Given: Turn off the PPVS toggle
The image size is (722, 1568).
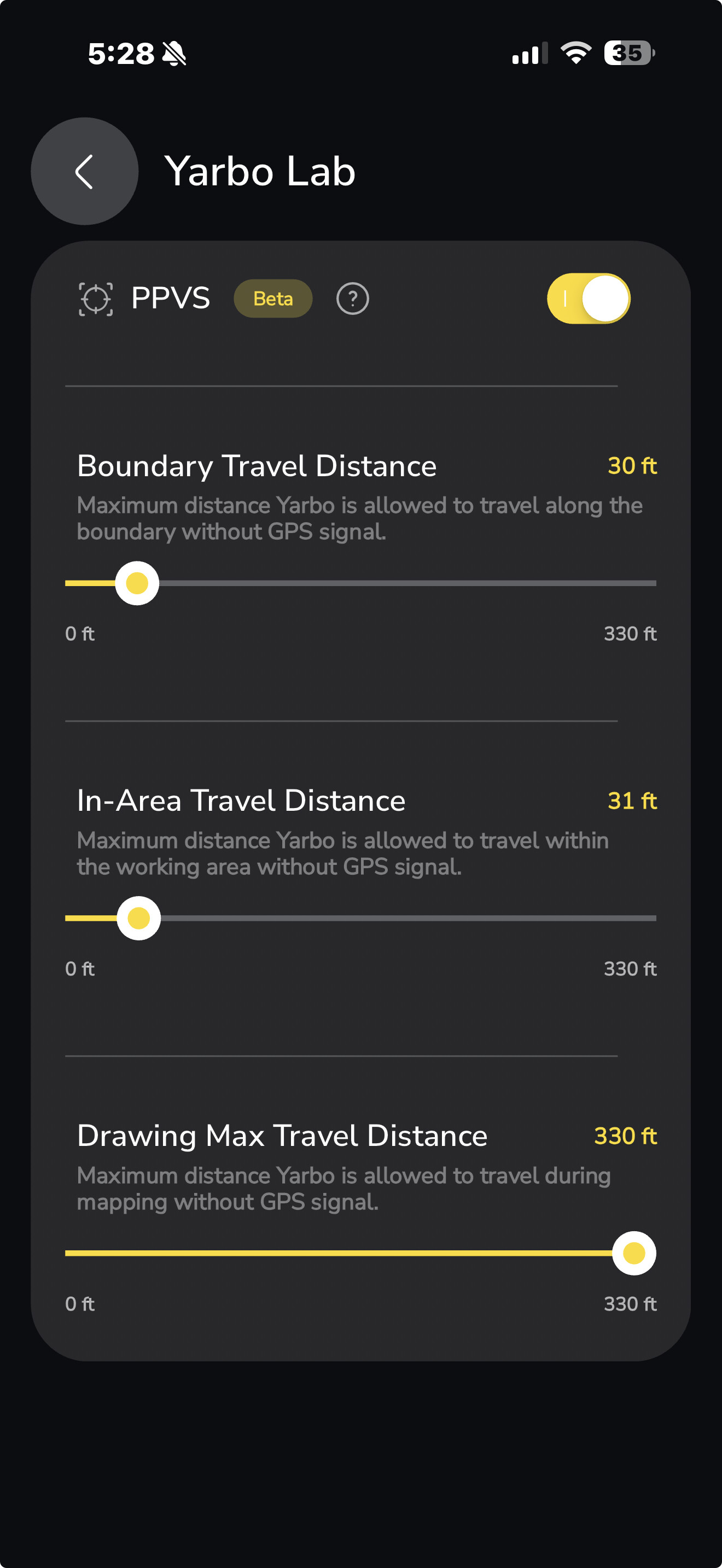Looking at the screenshot, I should point(588,299).
